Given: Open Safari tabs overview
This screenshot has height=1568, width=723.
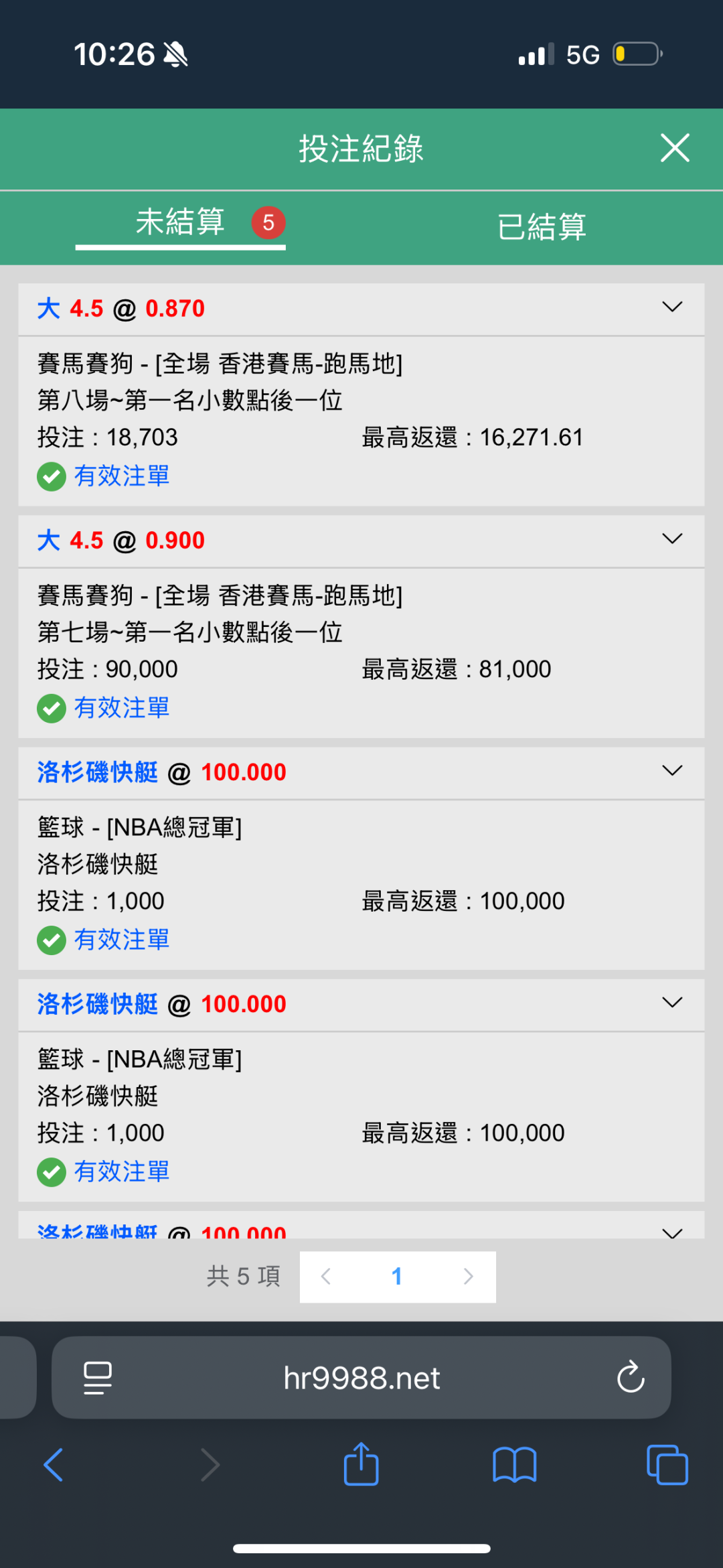Looking at the screenshot, I should 667,1465.
